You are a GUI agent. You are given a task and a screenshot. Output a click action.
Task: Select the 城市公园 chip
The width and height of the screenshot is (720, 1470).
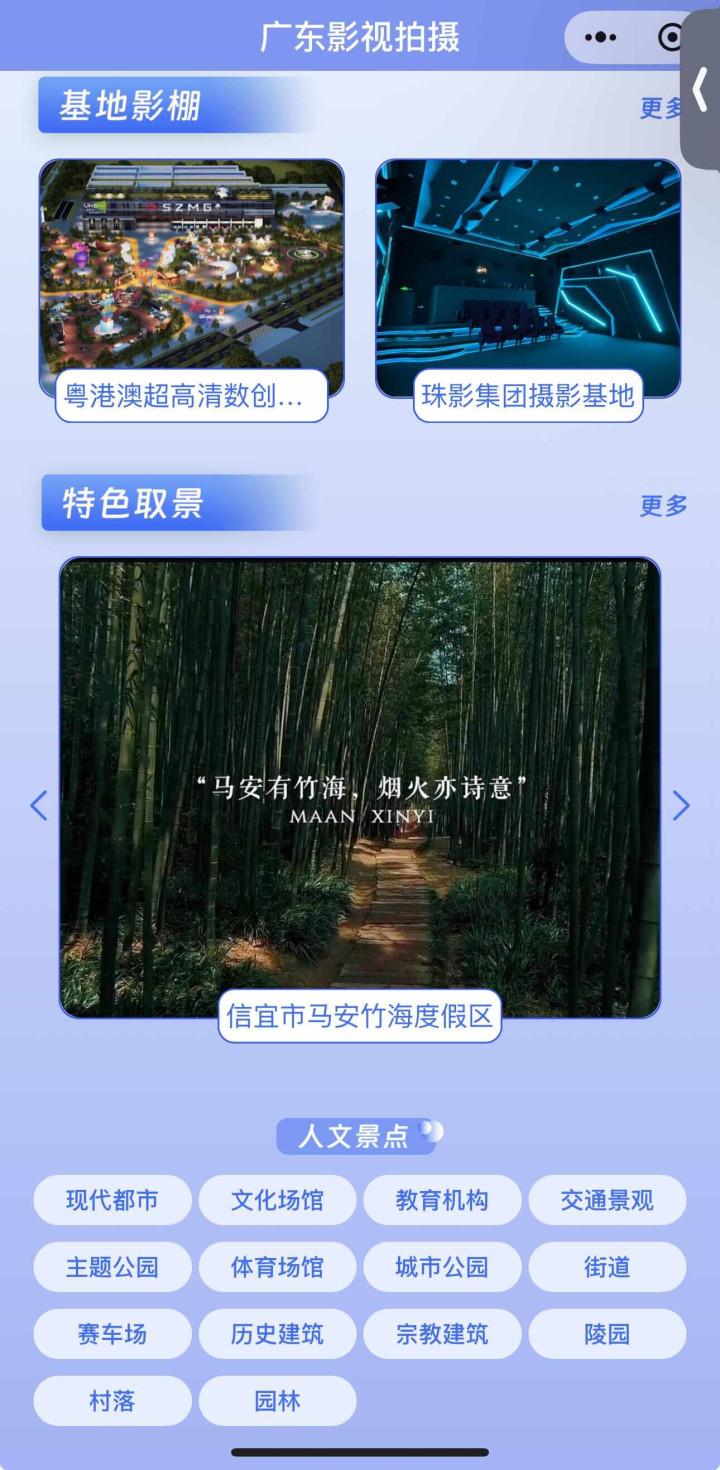point(442,1267)
